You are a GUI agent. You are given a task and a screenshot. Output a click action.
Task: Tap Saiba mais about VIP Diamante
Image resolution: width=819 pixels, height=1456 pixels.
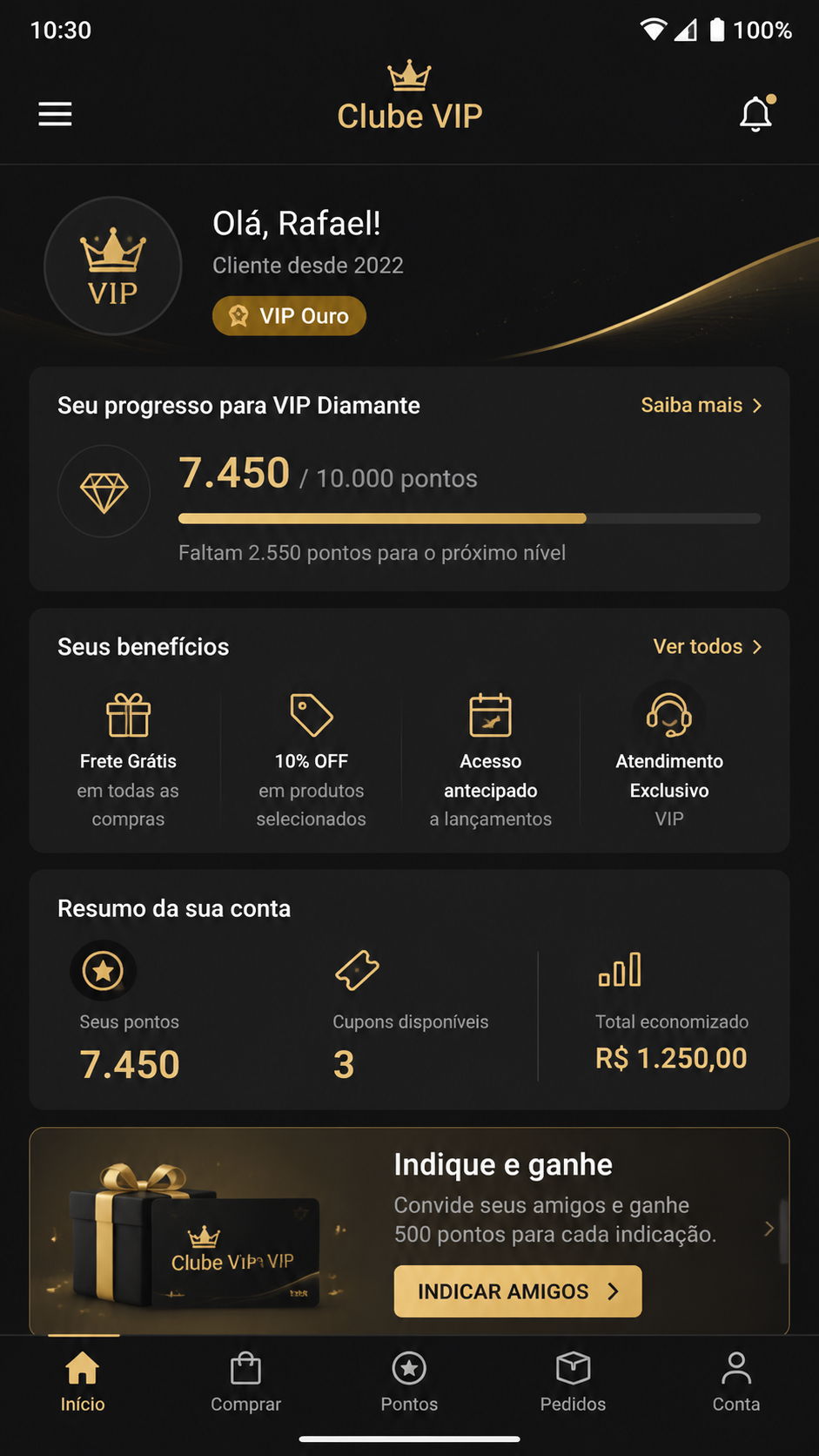click(x=702, y=405)
